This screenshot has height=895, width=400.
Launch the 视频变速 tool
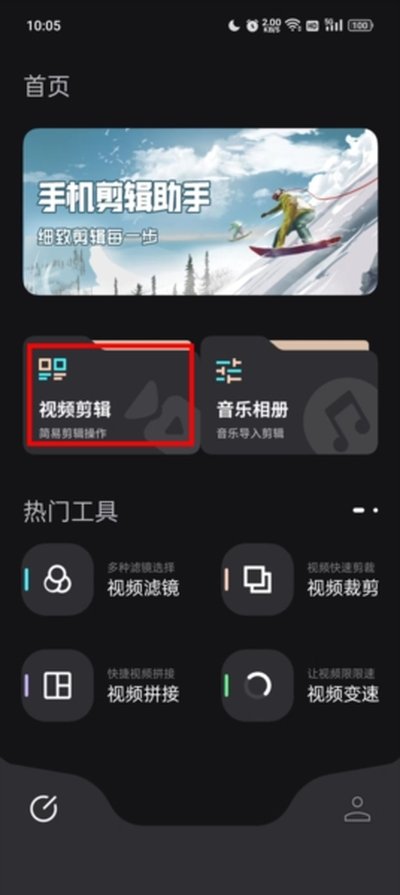pos(301,686)
